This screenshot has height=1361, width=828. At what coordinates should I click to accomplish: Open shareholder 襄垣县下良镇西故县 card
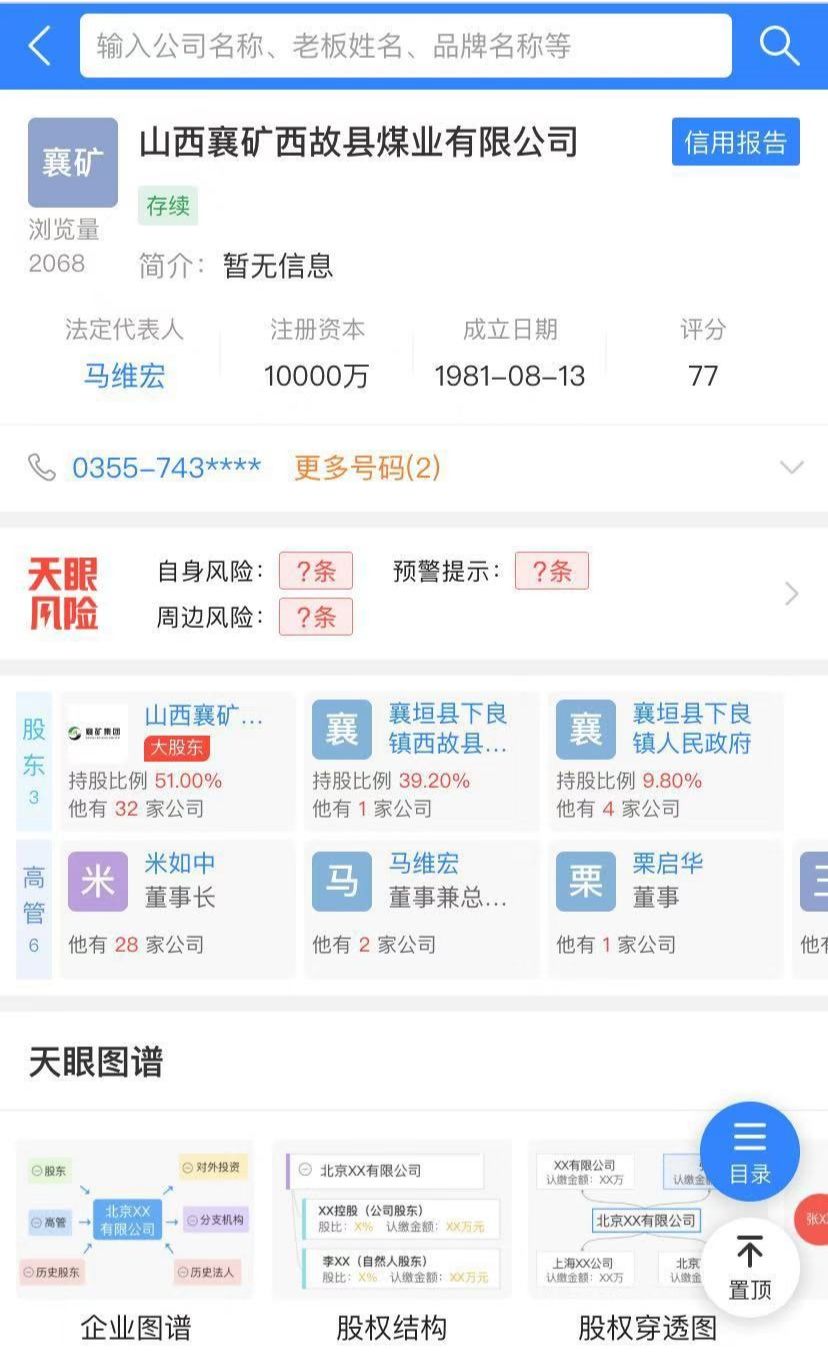tap(421, 761)
